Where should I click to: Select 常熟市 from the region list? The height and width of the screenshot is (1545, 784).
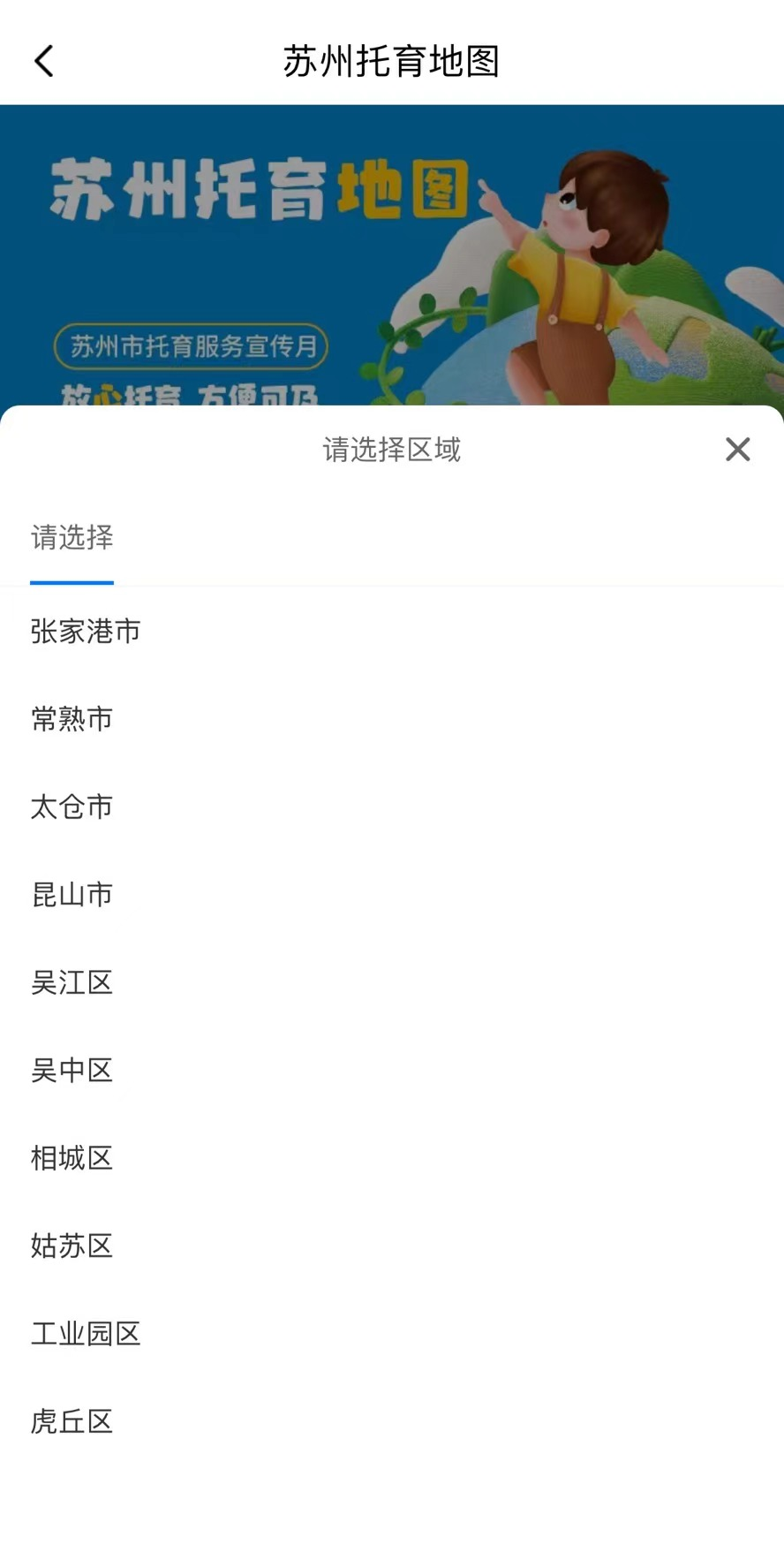point(71,719)
